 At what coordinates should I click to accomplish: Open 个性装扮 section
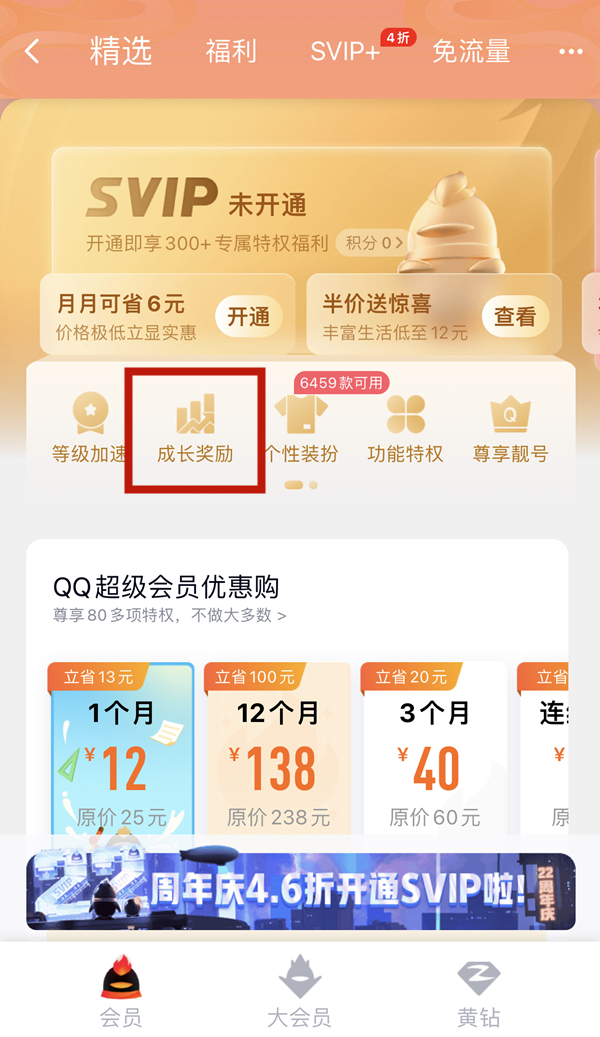302,430
